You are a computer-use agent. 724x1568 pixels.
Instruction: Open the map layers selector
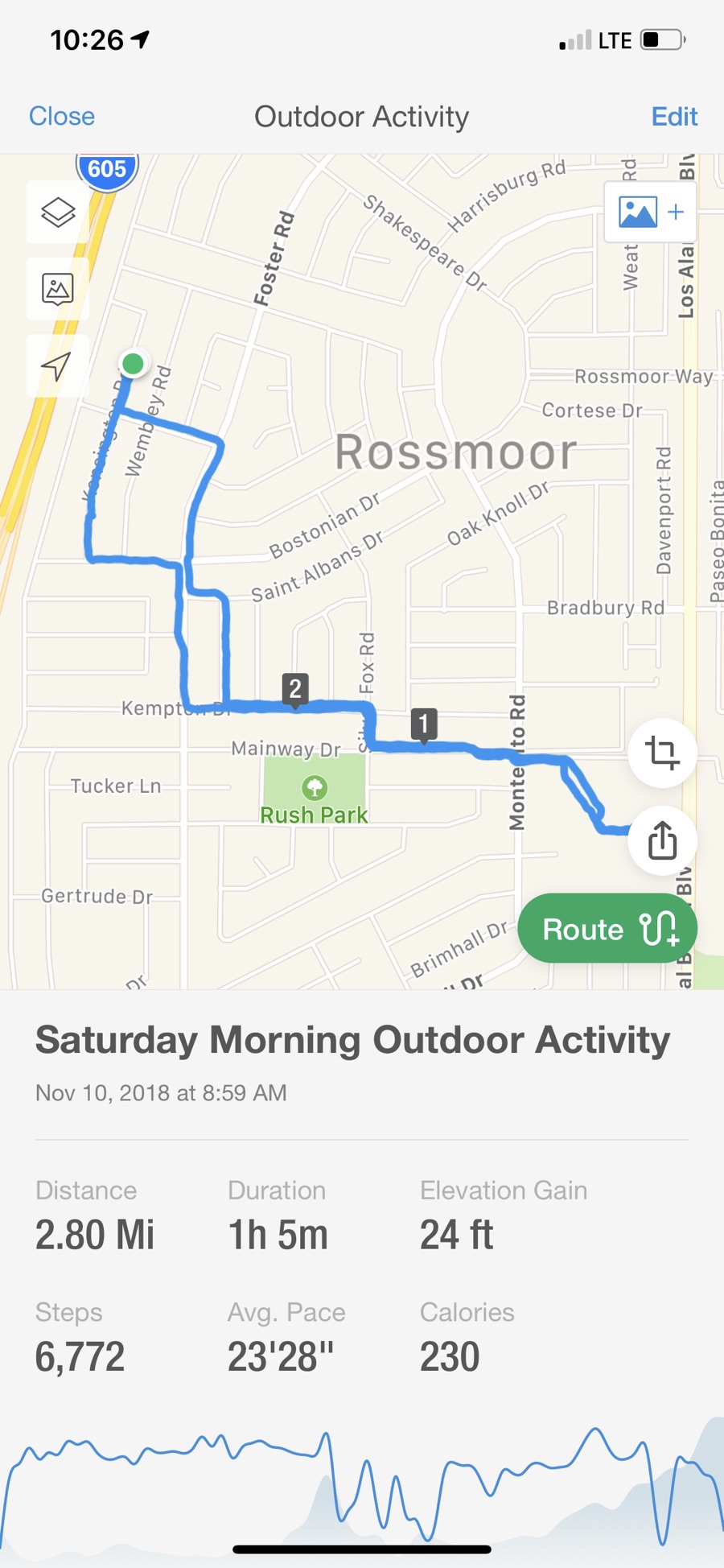tap(58, 213)
